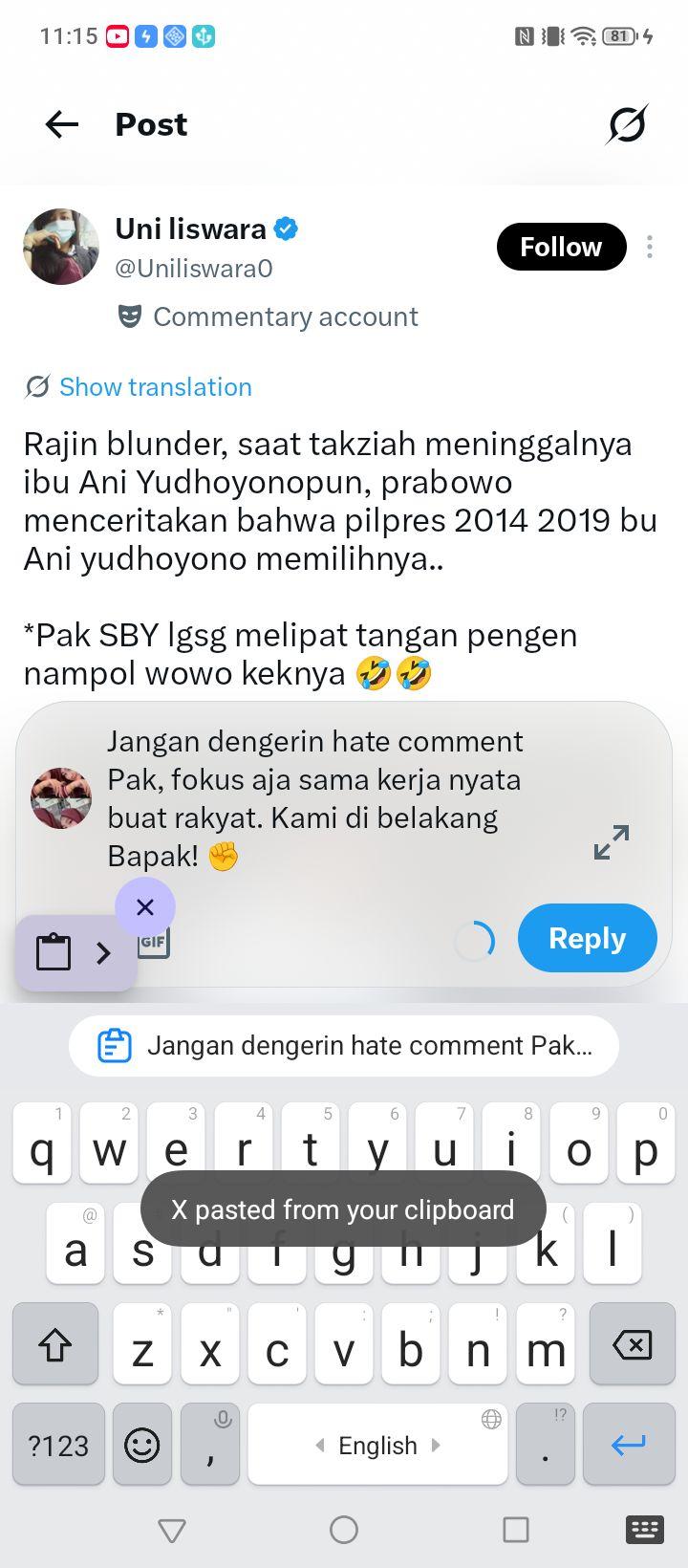Screen dimensions: 688x1568
Task: Open the overflow menu beside the Follow button
Action: 650,247
